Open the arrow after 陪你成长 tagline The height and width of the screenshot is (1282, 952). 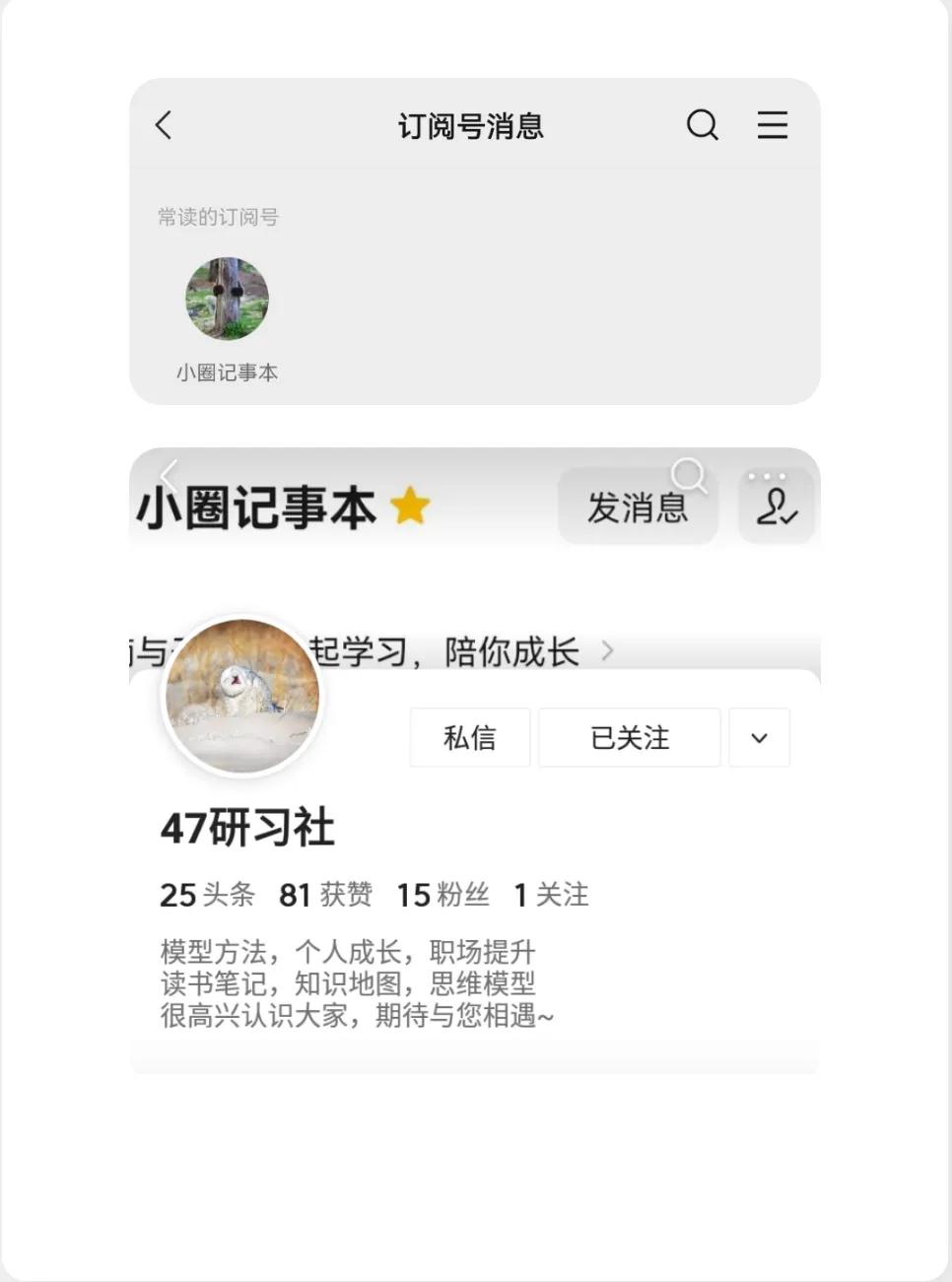[x=607, y=650]
